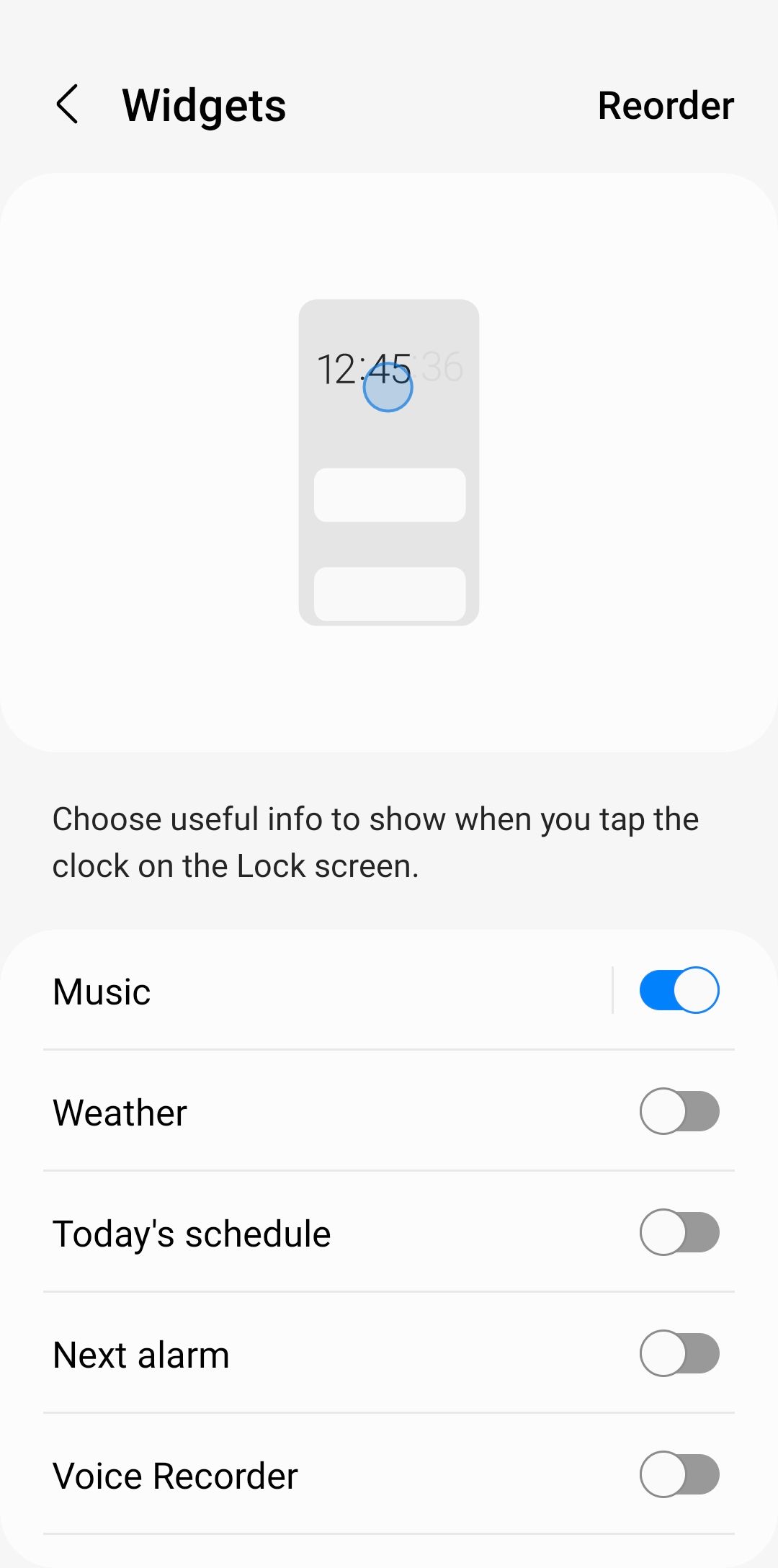The image size is (778, 1568).
Task: Enable the Weather widget switch
Action: 679,1111
